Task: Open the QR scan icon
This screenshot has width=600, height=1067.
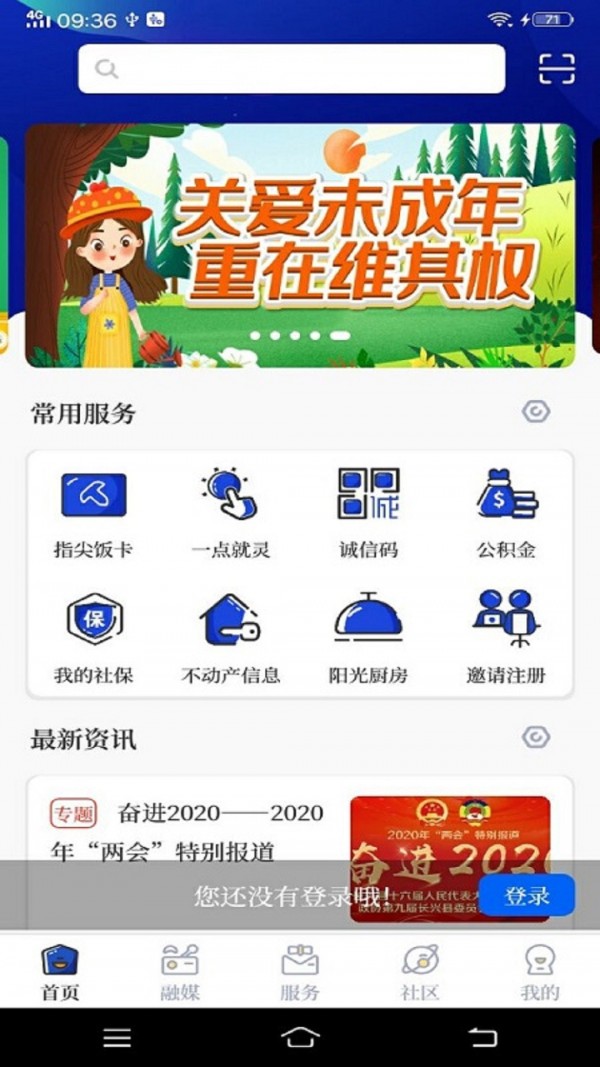Action: 557,68
